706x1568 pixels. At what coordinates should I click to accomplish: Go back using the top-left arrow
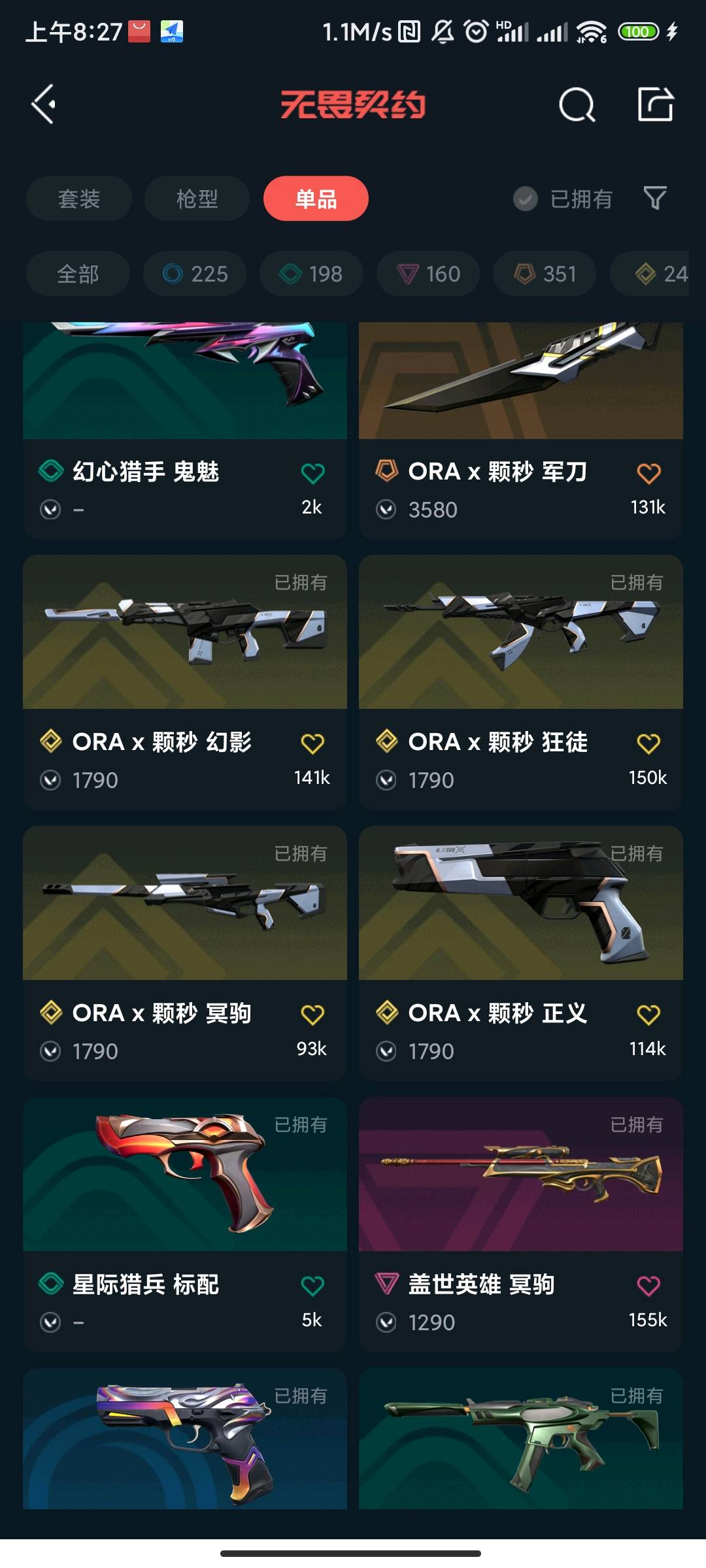(x=44, y=105)
